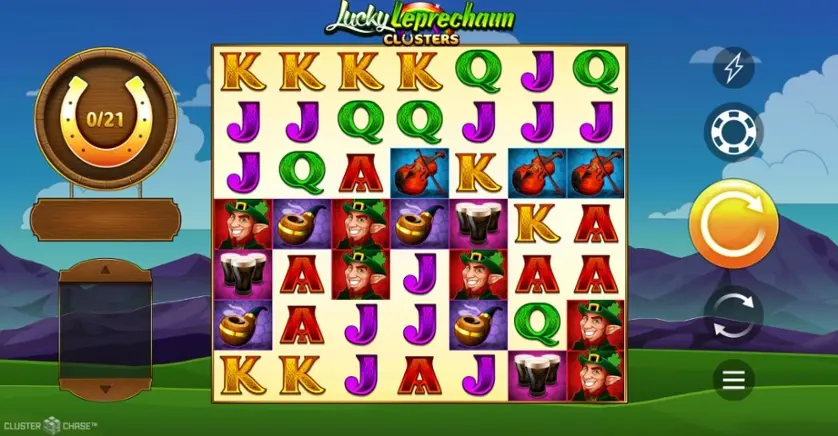Open the hamburger menu
Image resolution: width=838 pixels, height=436 pixels.
733,380
